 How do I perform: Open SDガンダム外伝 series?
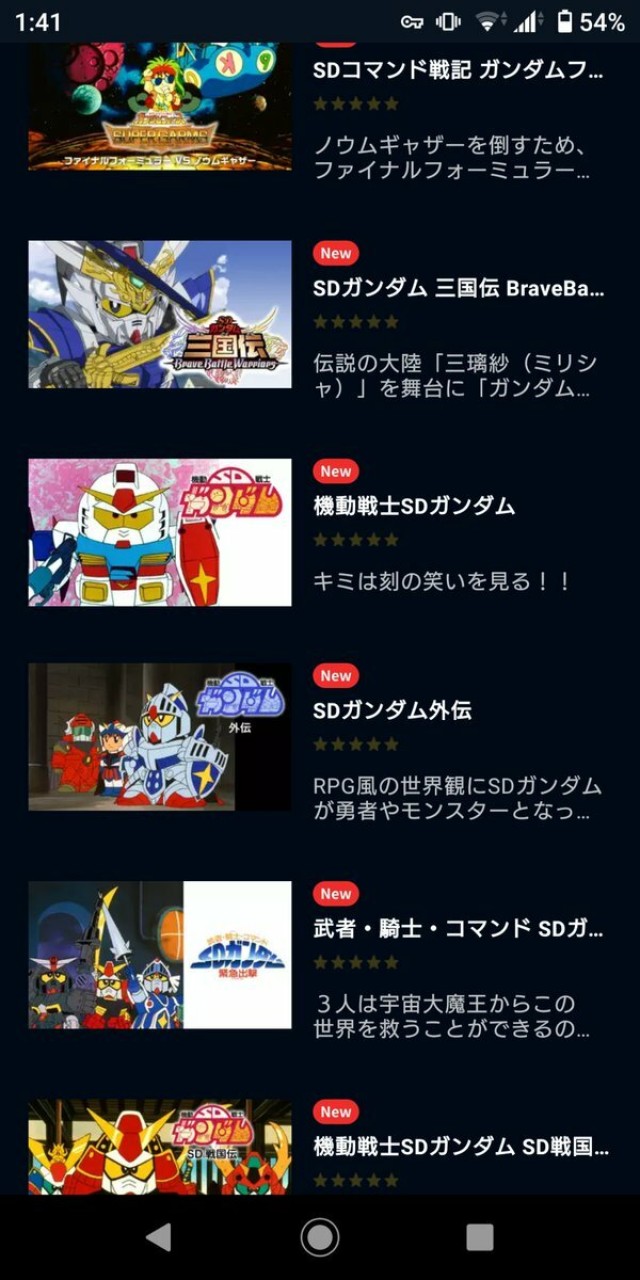392,710
